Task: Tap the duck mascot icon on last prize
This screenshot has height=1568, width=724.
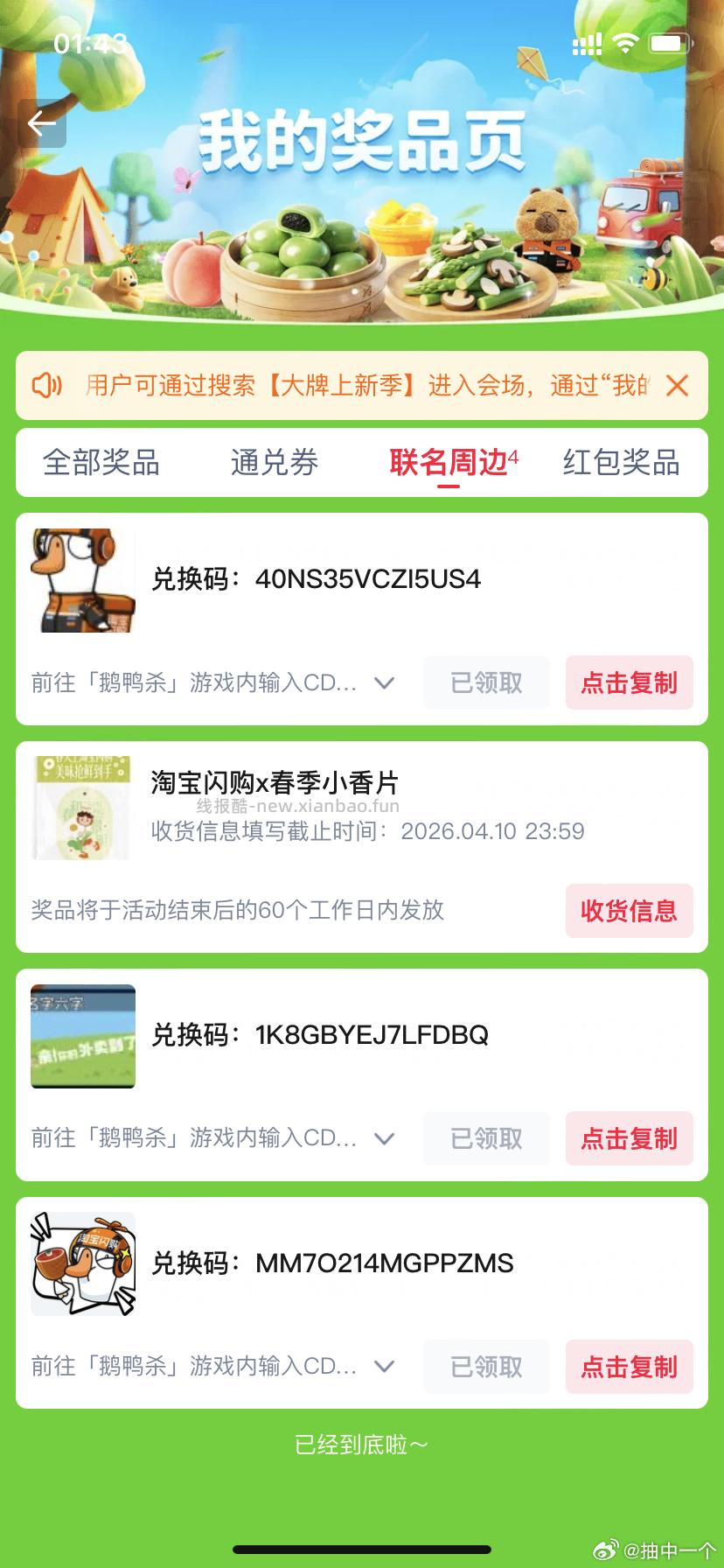Action: point(83,1264)
